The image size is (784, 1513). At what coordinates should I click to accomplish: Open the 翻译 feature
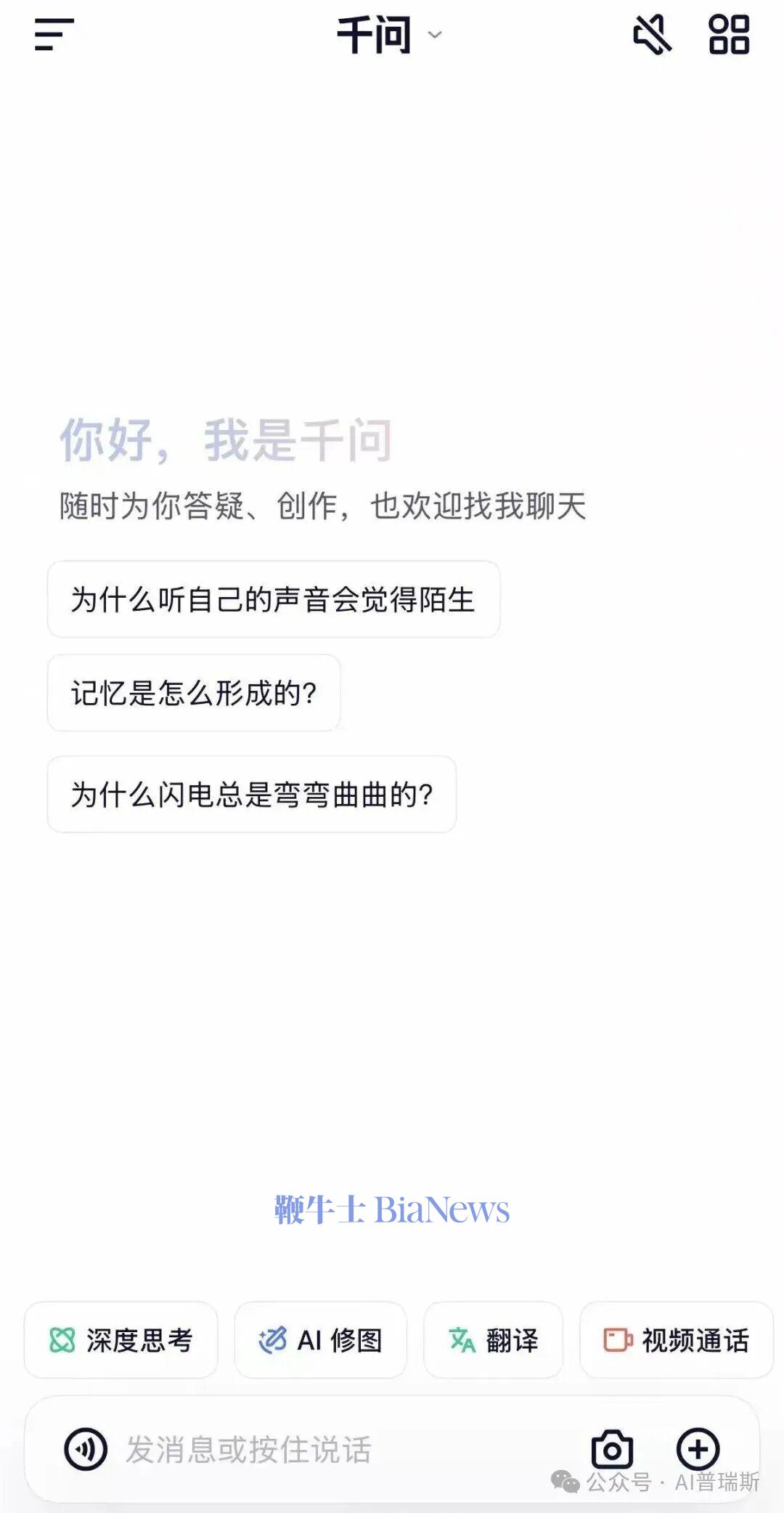point(493,1340)
